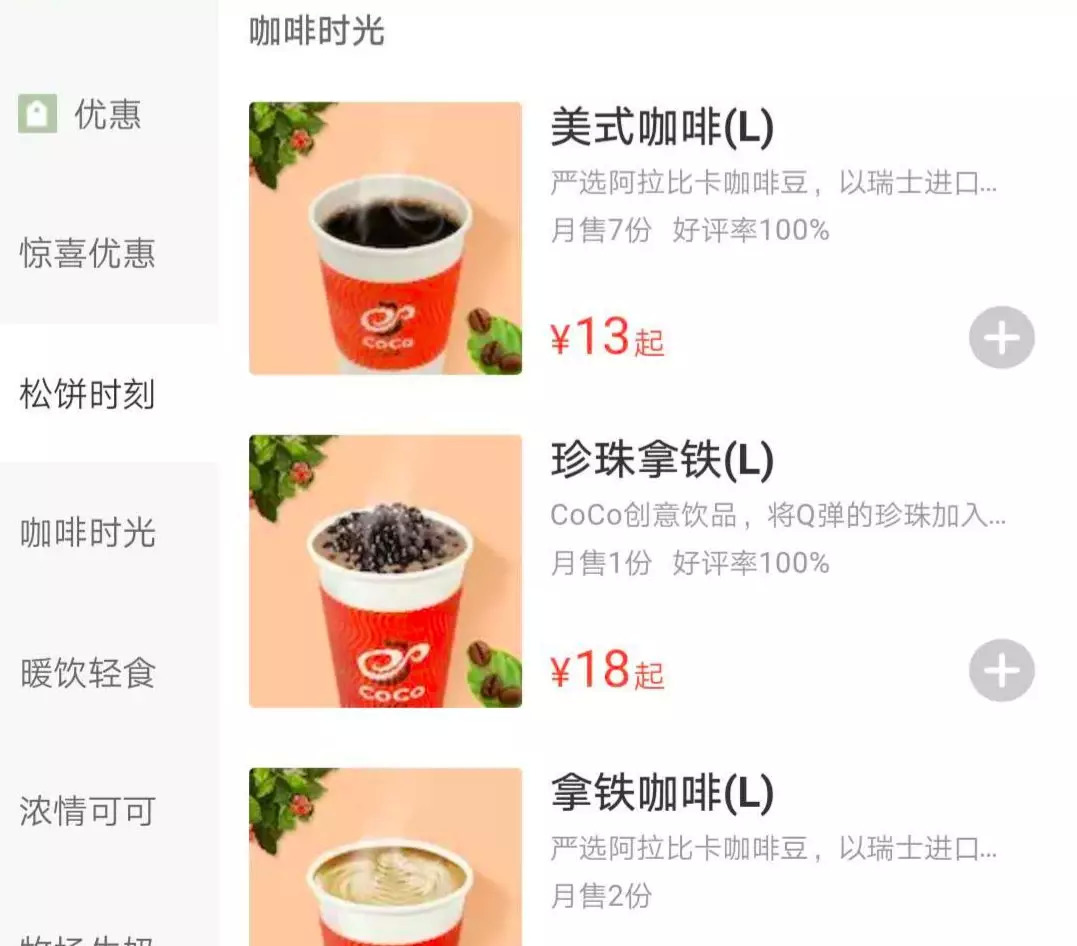This screenshot has height=946, width=1077.
Task: View the 珍珠拿铁(L) product photo
Action: pos(385,571)
